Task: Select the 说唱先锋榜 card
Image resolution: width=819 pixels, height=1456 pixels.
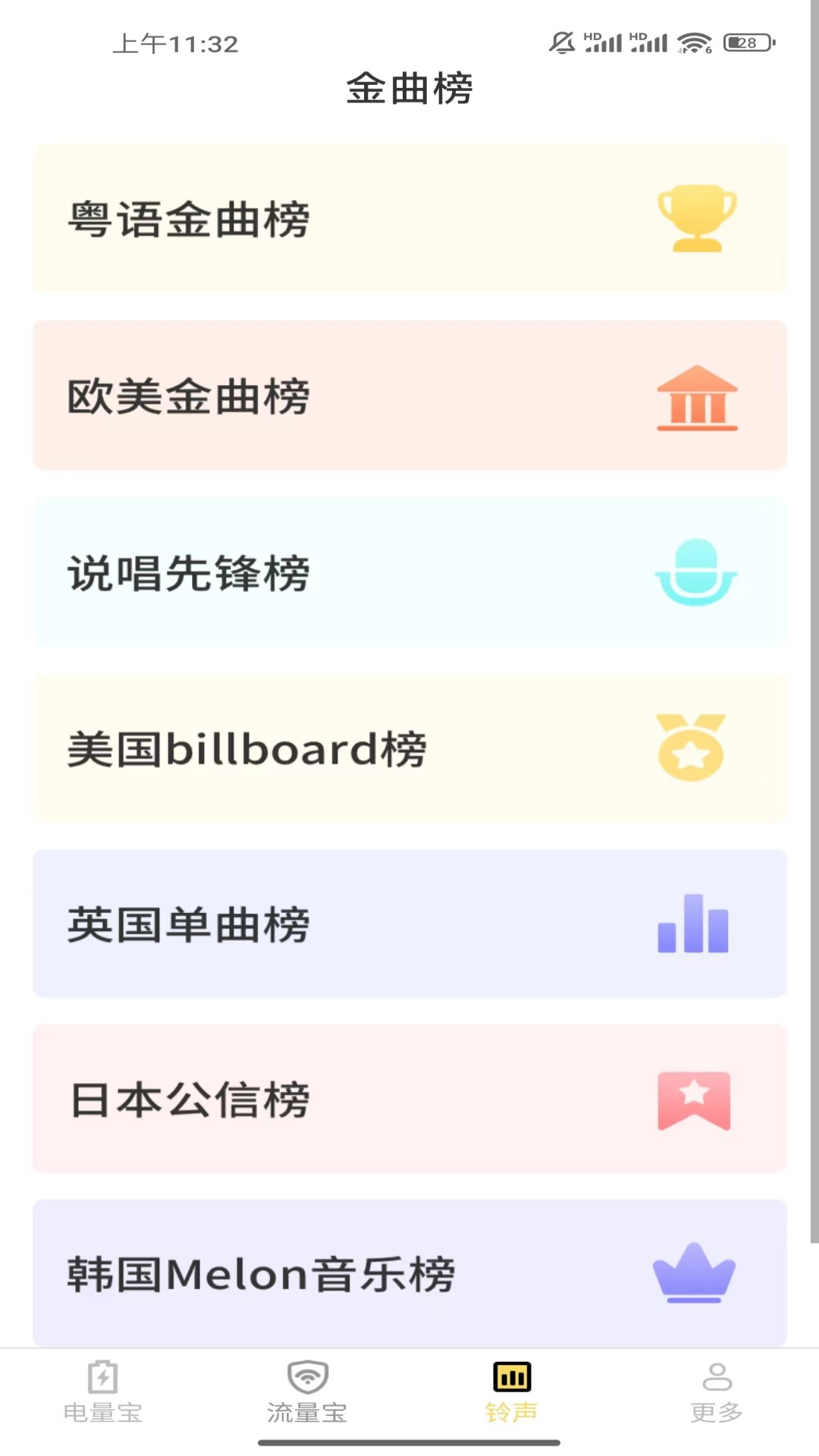Action: coord(409,572)
